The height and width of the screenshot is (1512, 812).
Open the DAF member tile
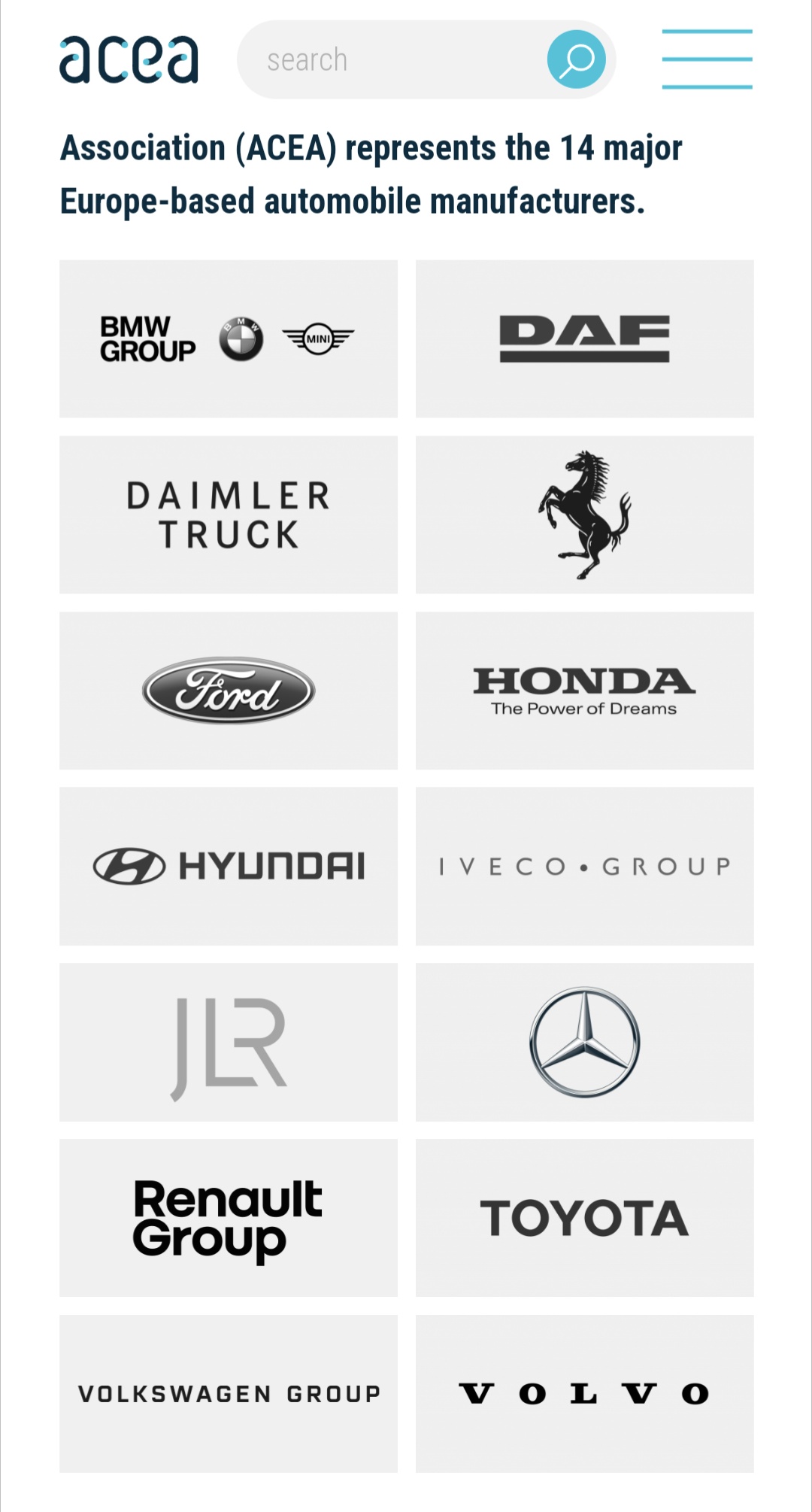point(585,339)
